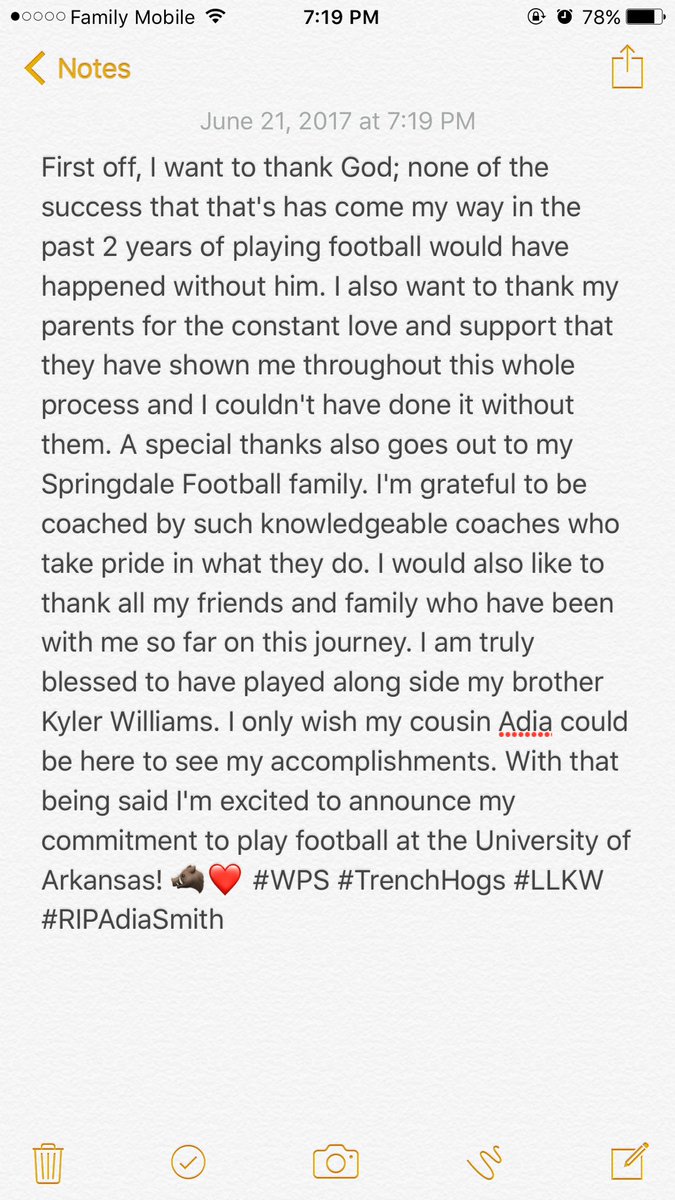This screenshot has width=675, height=1200.
Task: Delete this note with the trash icon
Action: 49,1163
